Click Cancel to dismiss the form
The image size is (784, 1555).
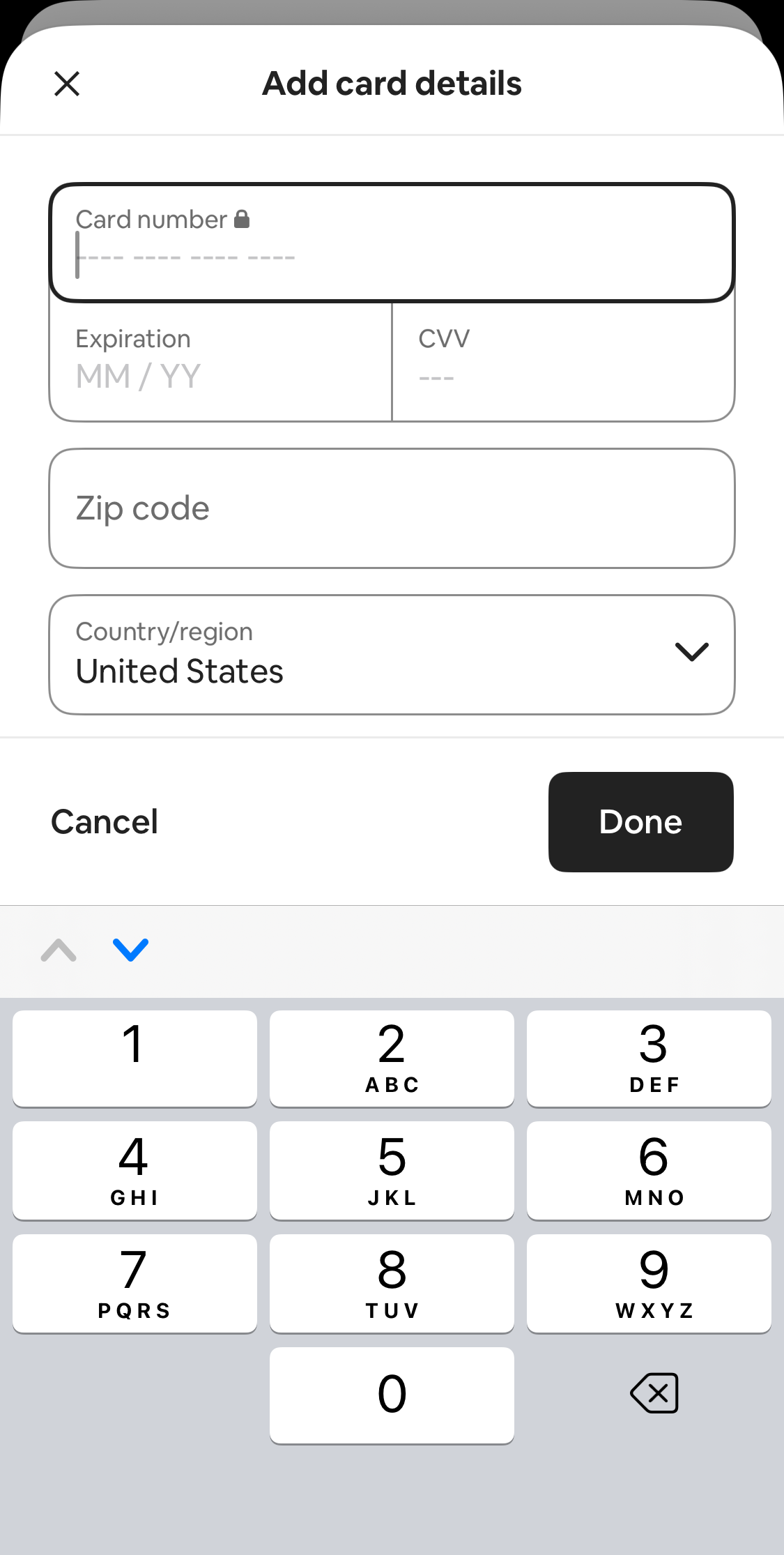104,821
